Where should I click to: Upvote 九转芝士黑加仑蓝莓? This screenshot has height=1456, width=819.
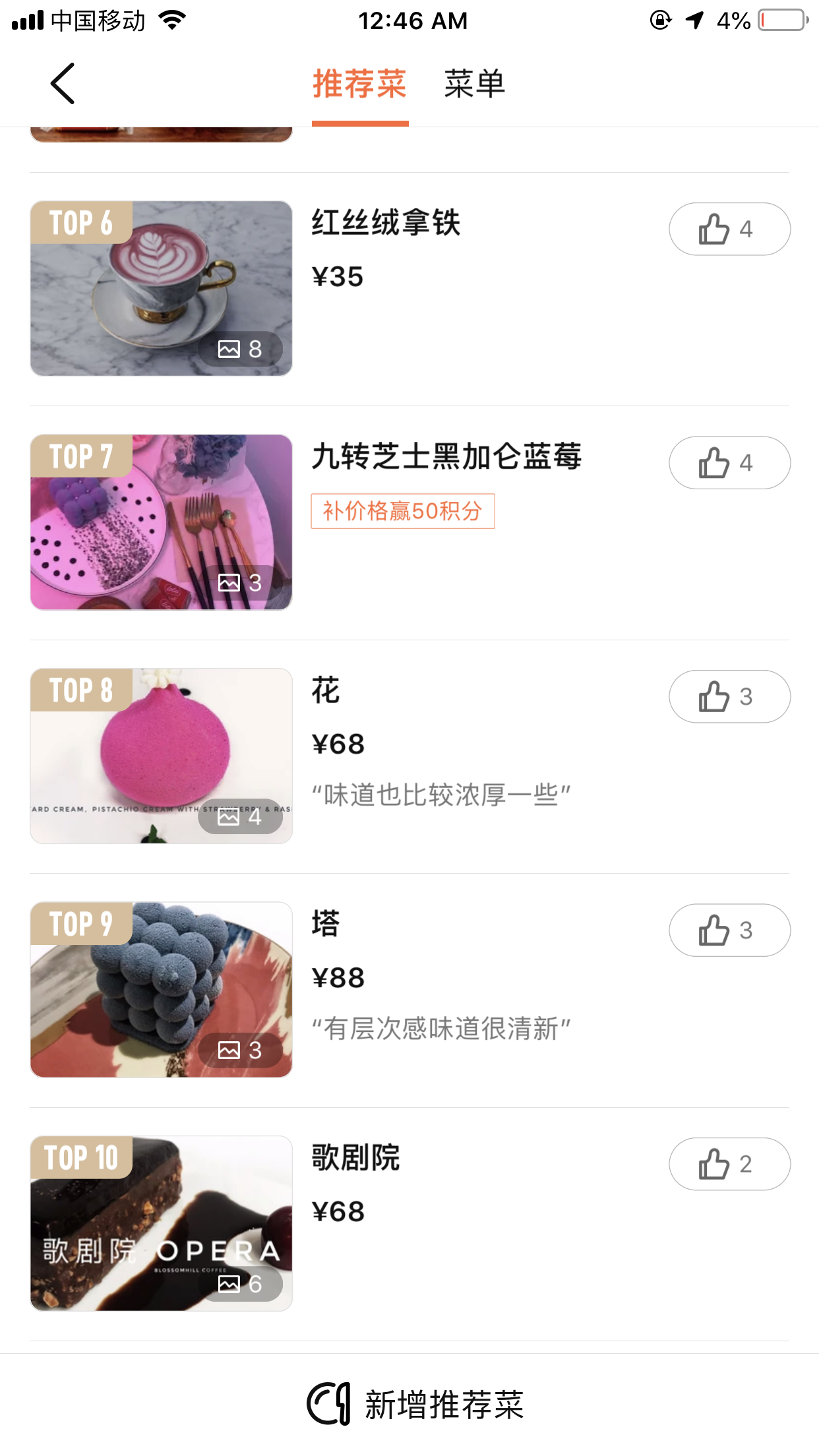coord(729,463)
